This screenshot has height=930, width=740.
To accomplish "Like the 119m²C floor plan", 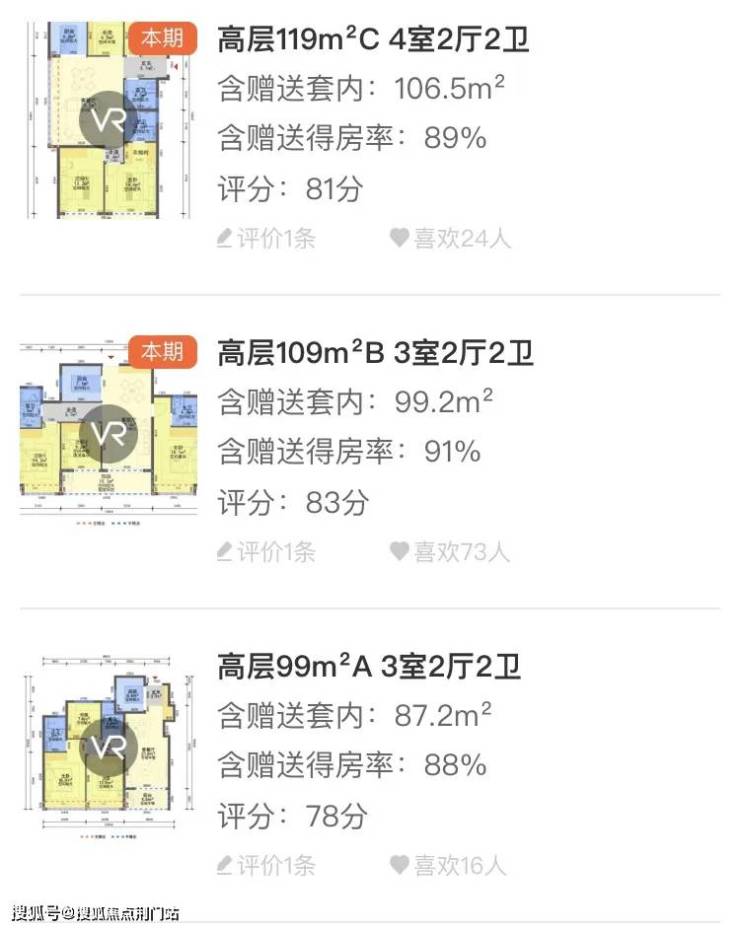I will (449, 238).
